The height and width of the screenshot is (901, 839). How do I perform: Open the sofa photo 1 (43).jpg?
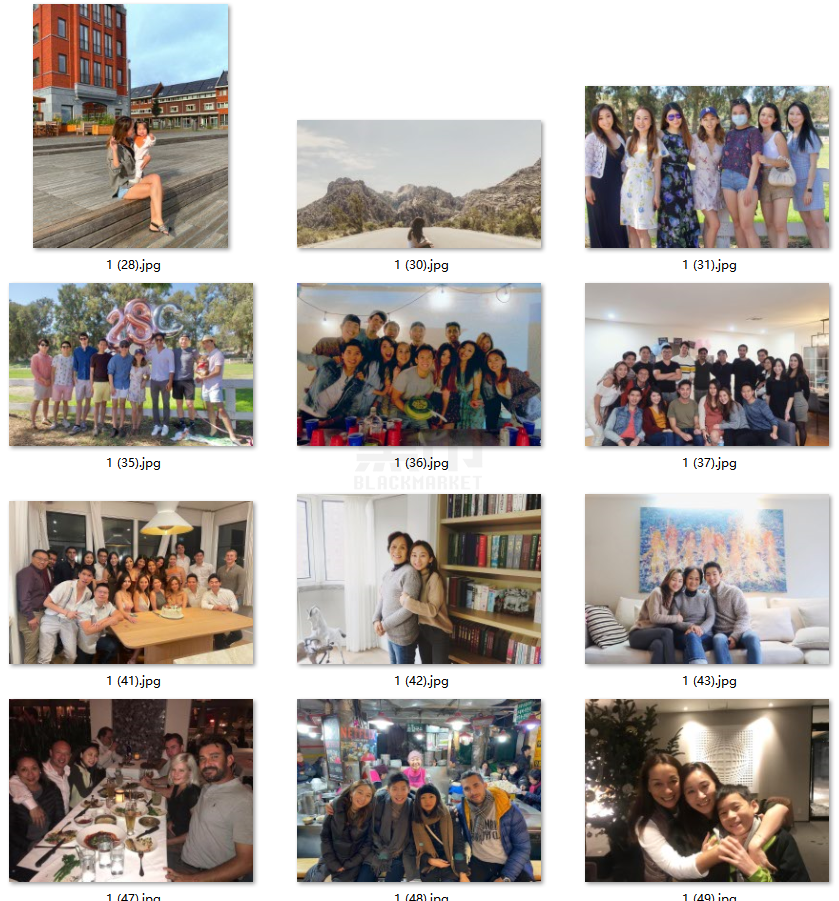point(707,579)
